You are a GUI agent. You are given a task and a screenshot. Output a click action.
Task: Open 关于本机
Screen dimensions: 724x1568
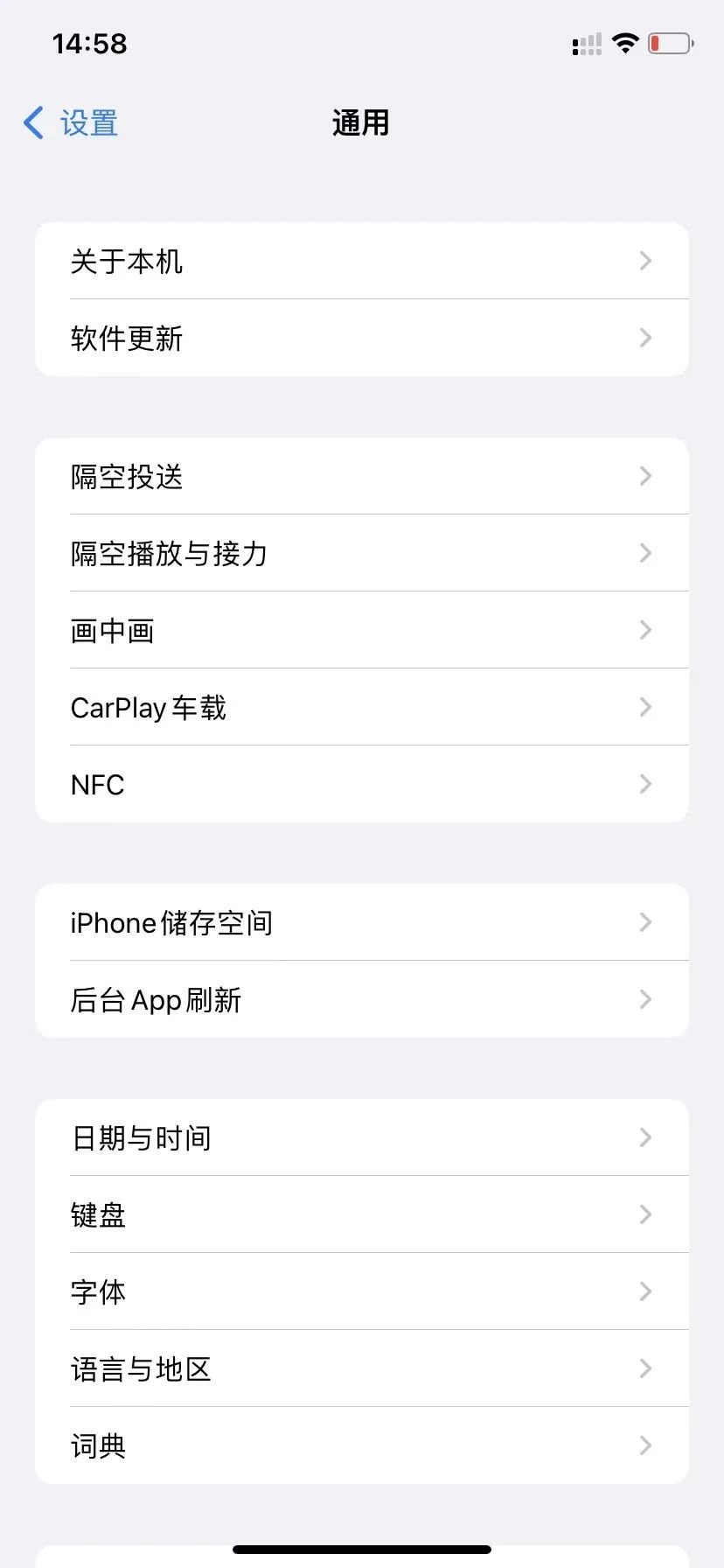[361, 261]
